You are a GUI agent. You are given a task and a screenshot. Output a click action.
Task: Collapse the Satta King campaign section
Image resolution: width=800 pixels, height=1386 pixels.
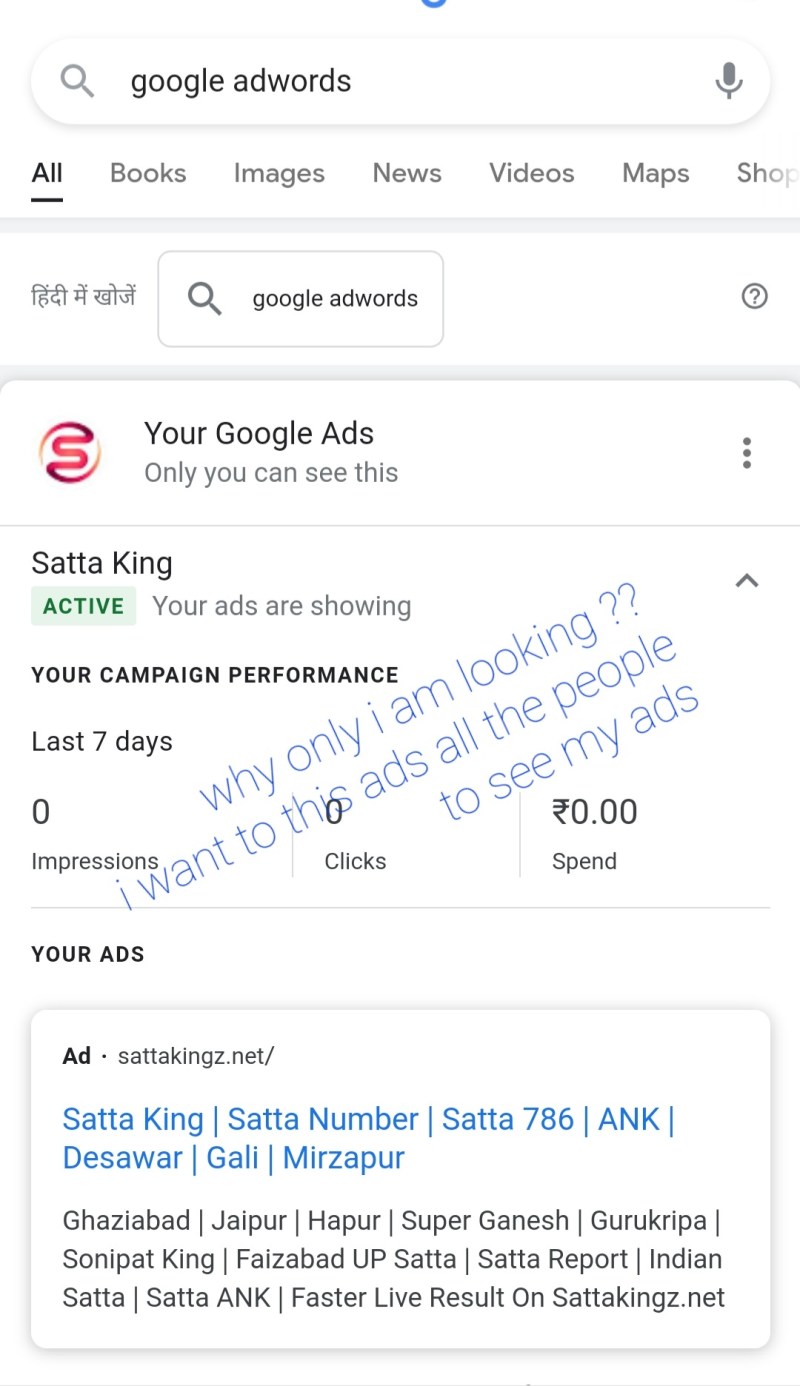[x=746, y=581]
